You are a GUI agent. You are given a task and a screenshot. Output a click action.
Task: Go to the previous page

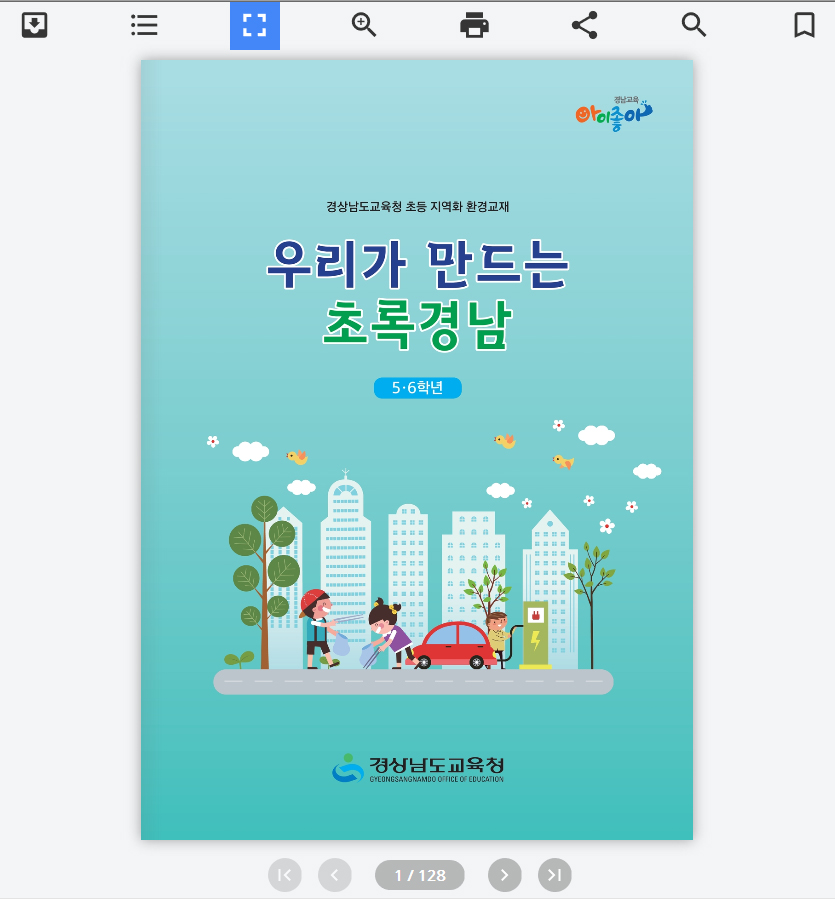pyautogui.click(x=335, y=875)
